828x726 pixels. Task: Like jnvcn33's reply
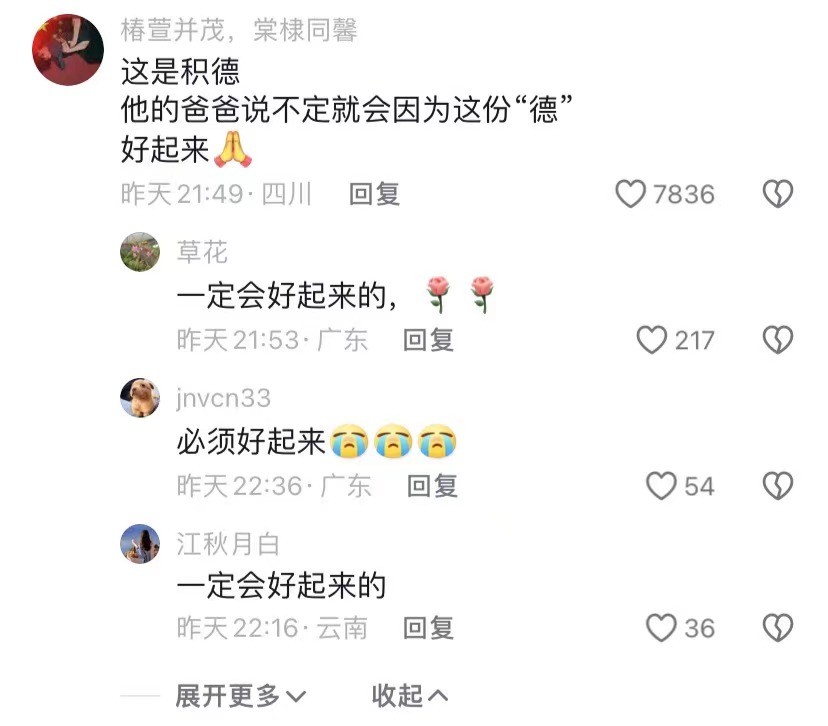(x=661, y=486)
